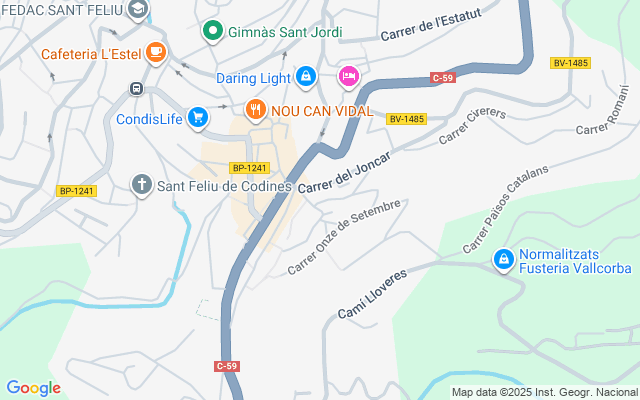The height and width of the screenshot is (400, 640).
Task: Tap the Daring Light shopping pin
Action: [x=306, y=76]
